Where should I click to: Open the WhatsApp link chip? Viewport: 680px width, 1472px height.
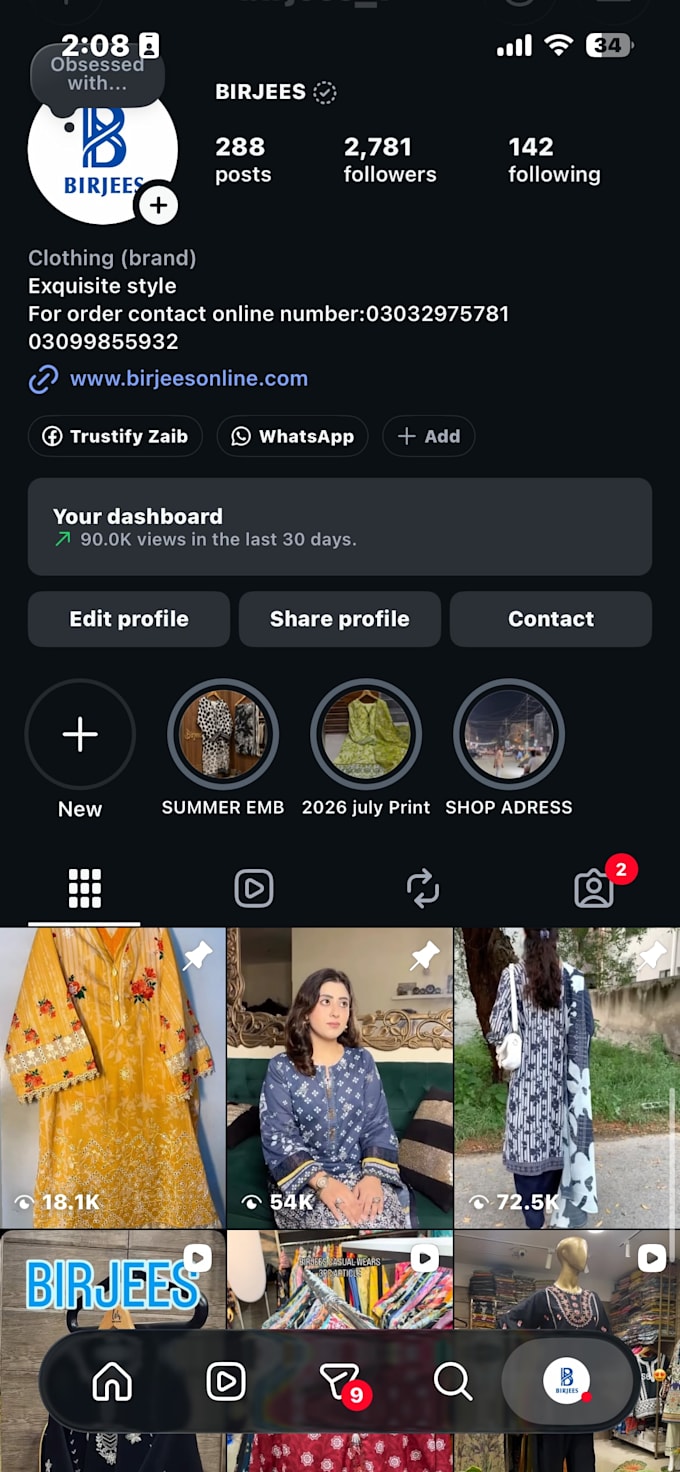pos(292,436)
